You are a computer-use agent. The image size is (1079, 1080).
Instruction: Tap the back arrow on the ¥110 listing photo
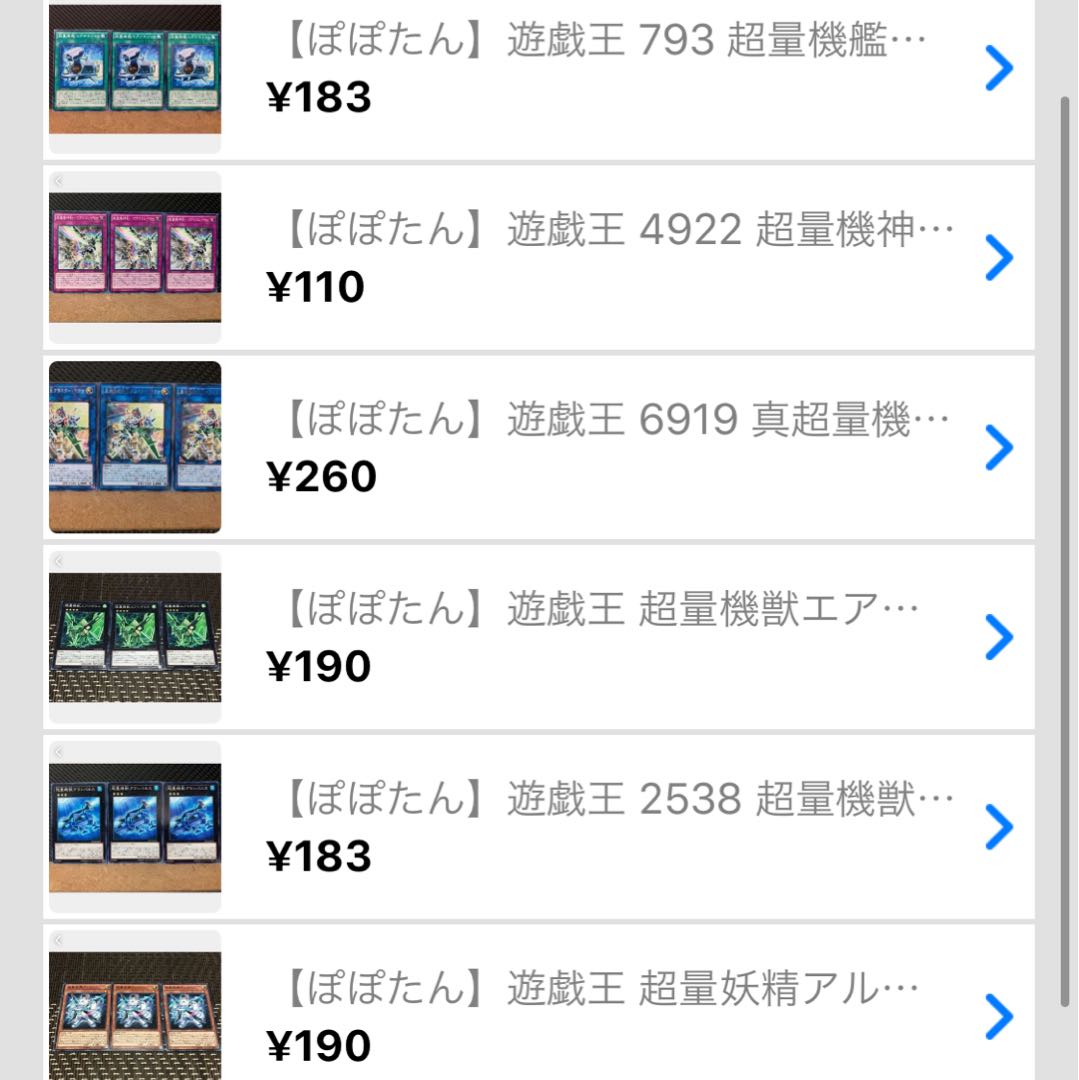[x=57, y=180]
